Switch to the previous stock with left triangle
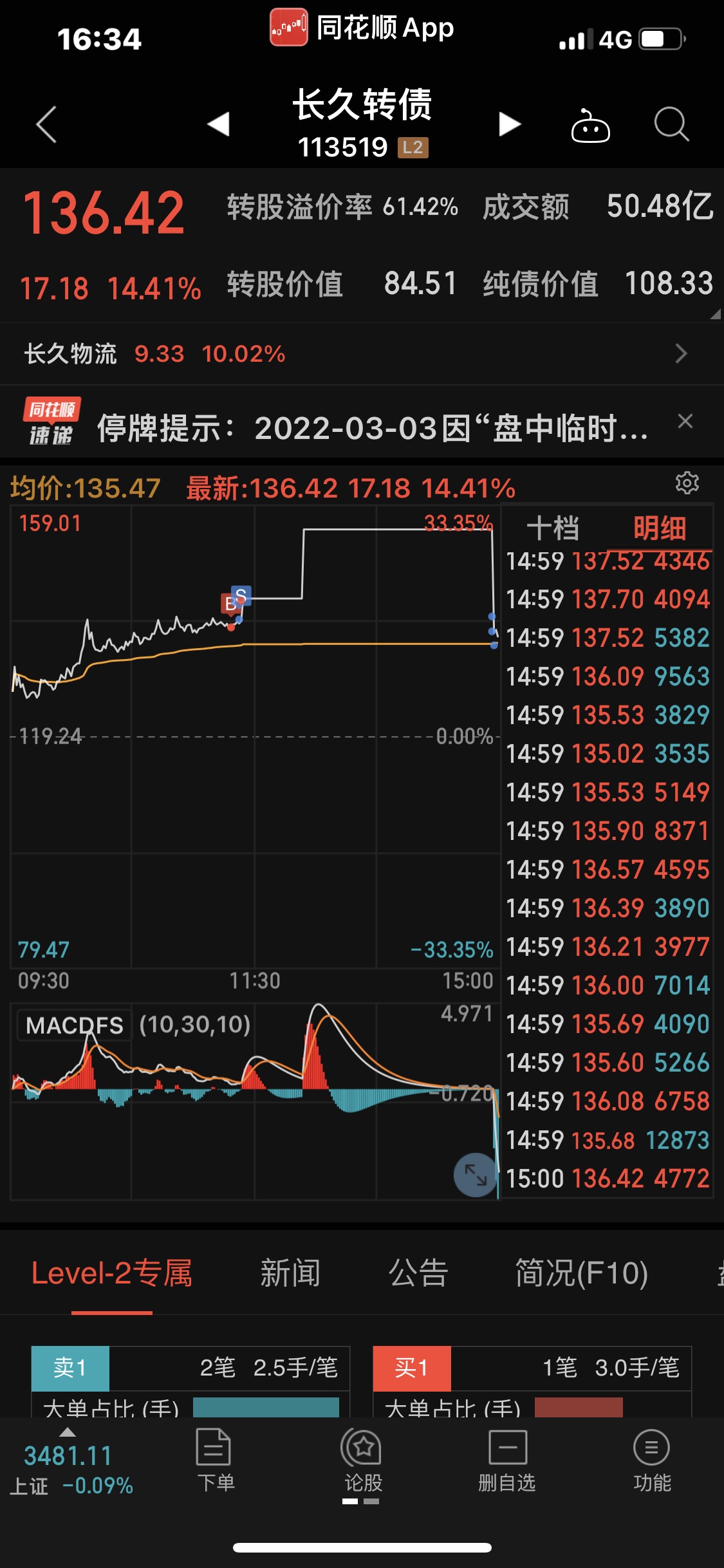Screen dimensions: 724x1568 click(x=219, y=124)
